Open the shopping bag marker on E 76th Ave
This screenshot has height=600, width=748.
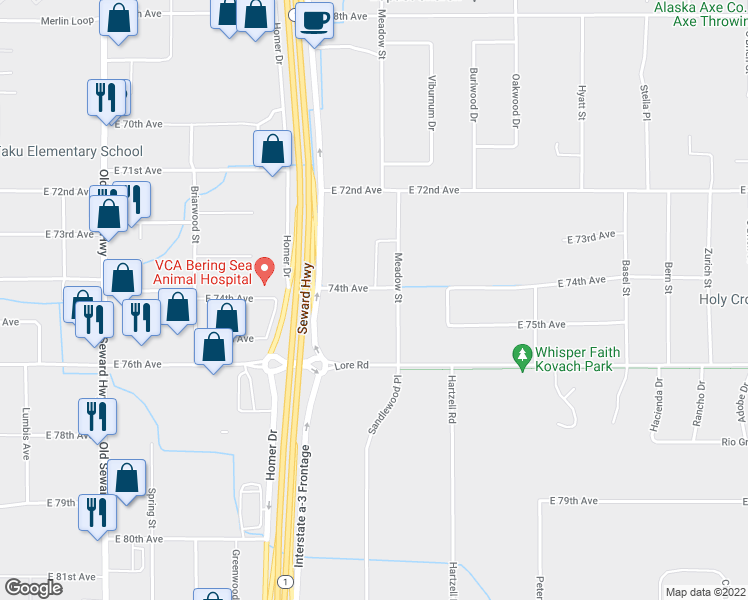point(214,351)
